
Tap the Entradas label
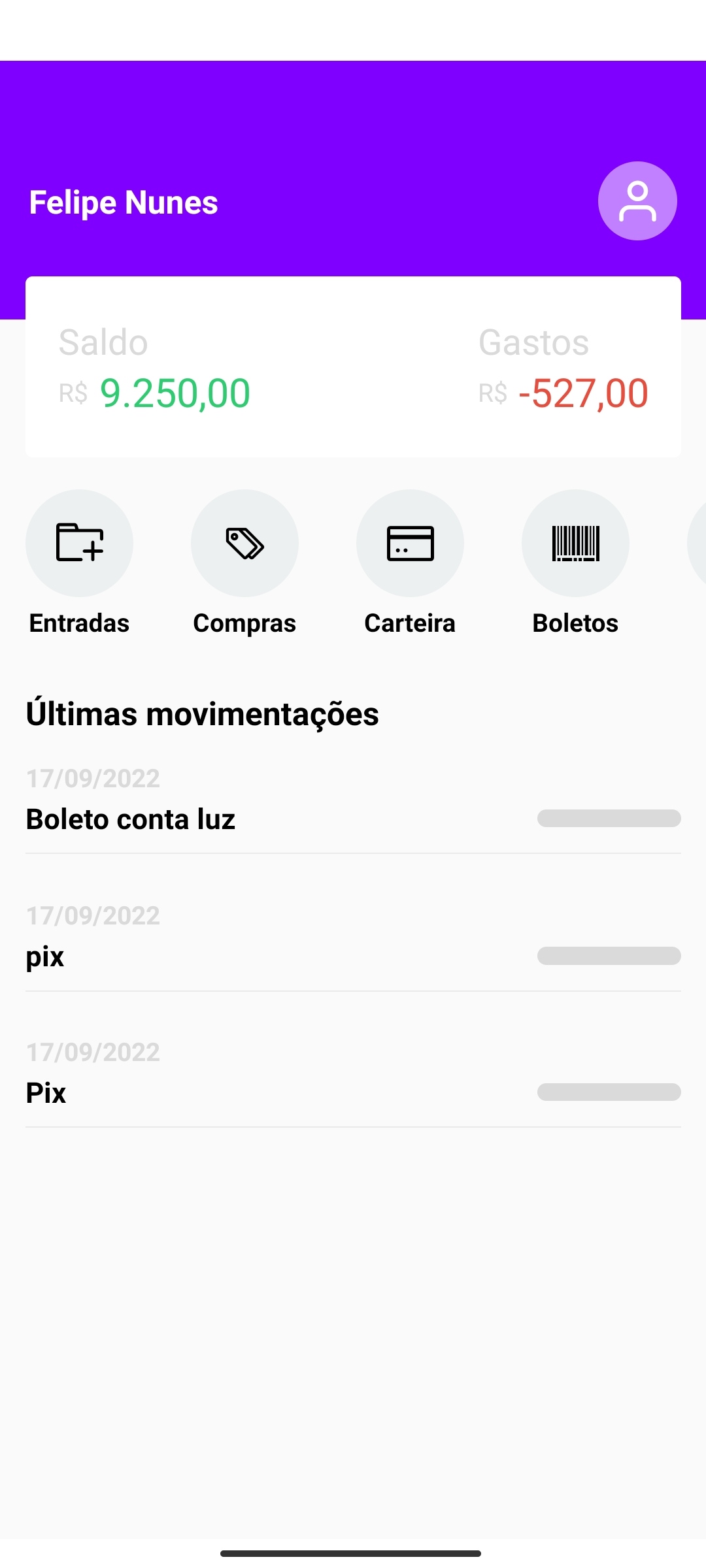point(78,623)
